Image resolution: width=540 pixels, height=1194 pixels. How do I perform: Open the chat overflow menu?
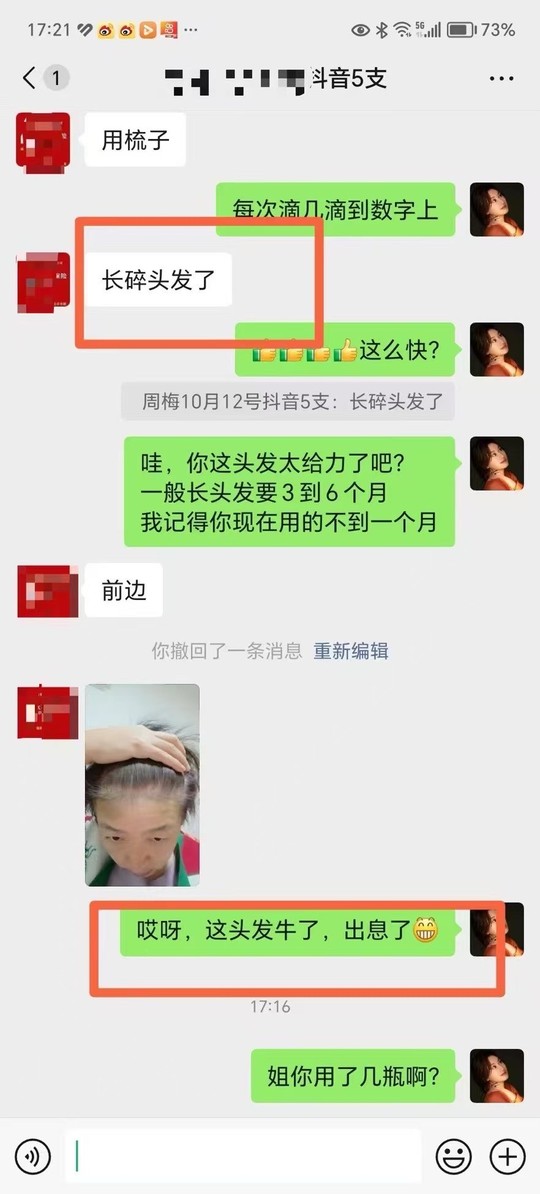(x=501, y=78)
